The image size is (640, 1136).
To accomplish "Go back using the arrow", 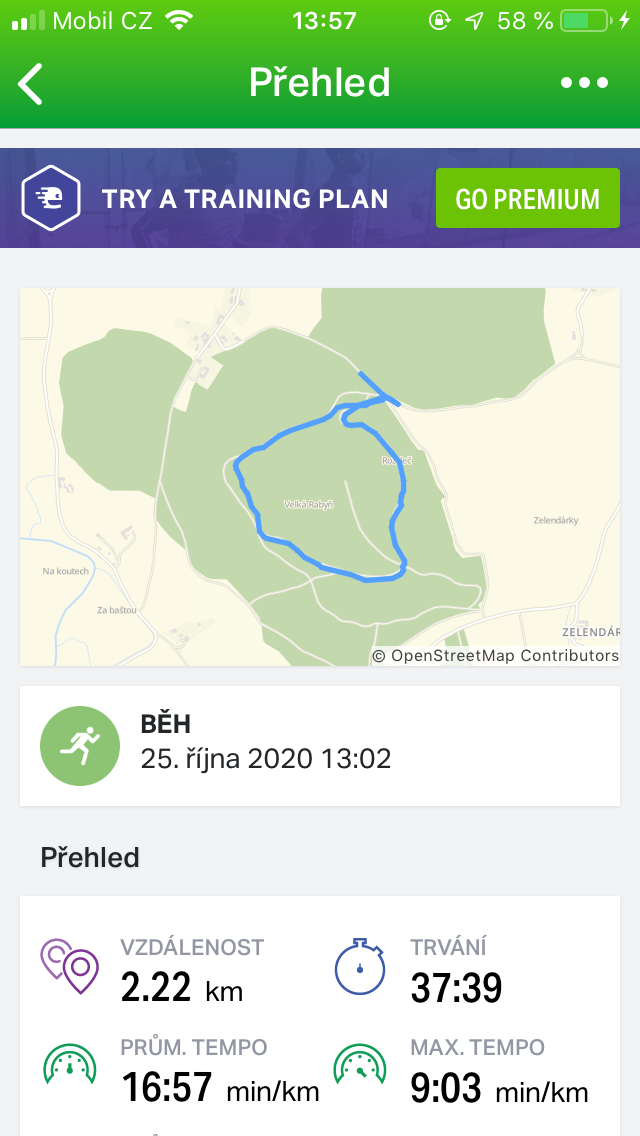I will (30, 83).
